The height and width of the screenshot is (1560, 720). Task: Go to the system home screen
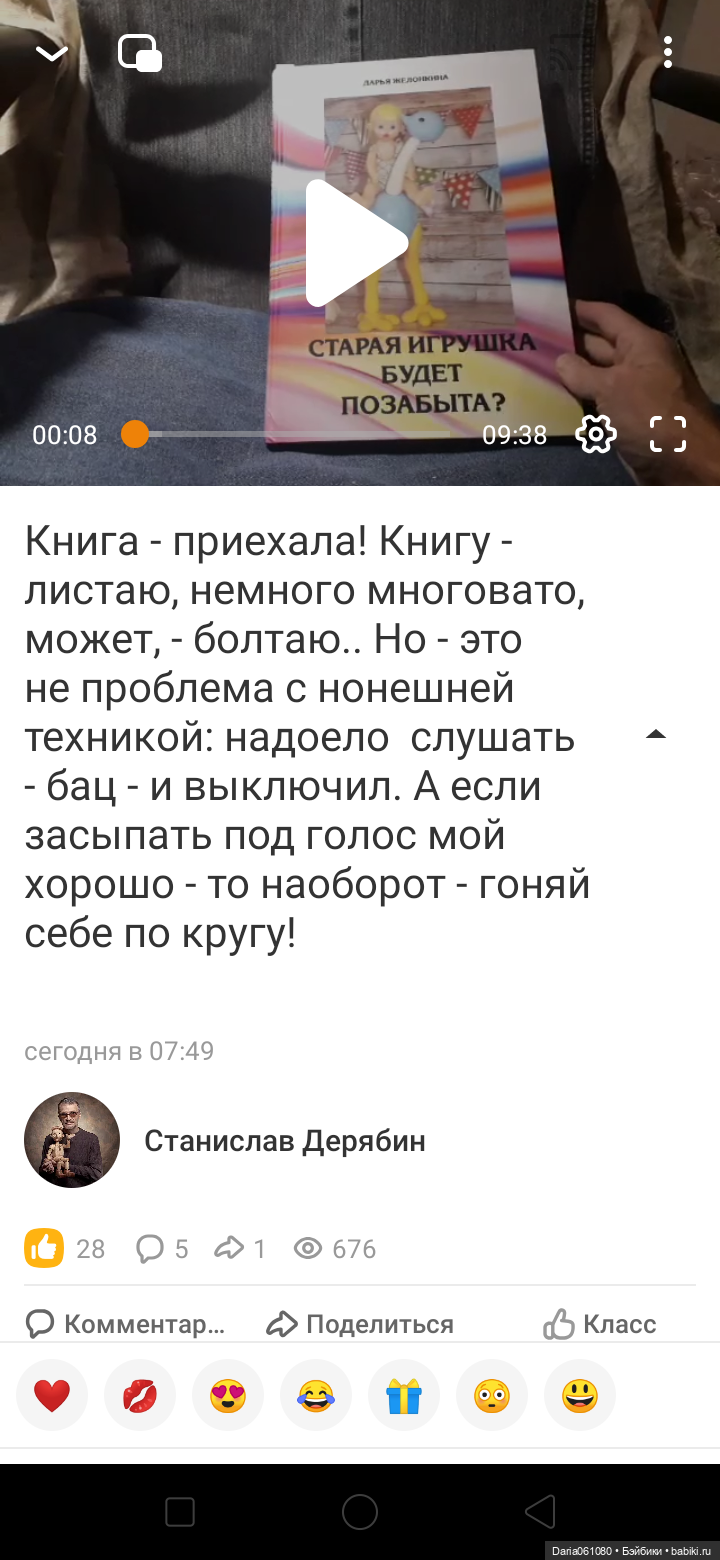pos(360,1512)
